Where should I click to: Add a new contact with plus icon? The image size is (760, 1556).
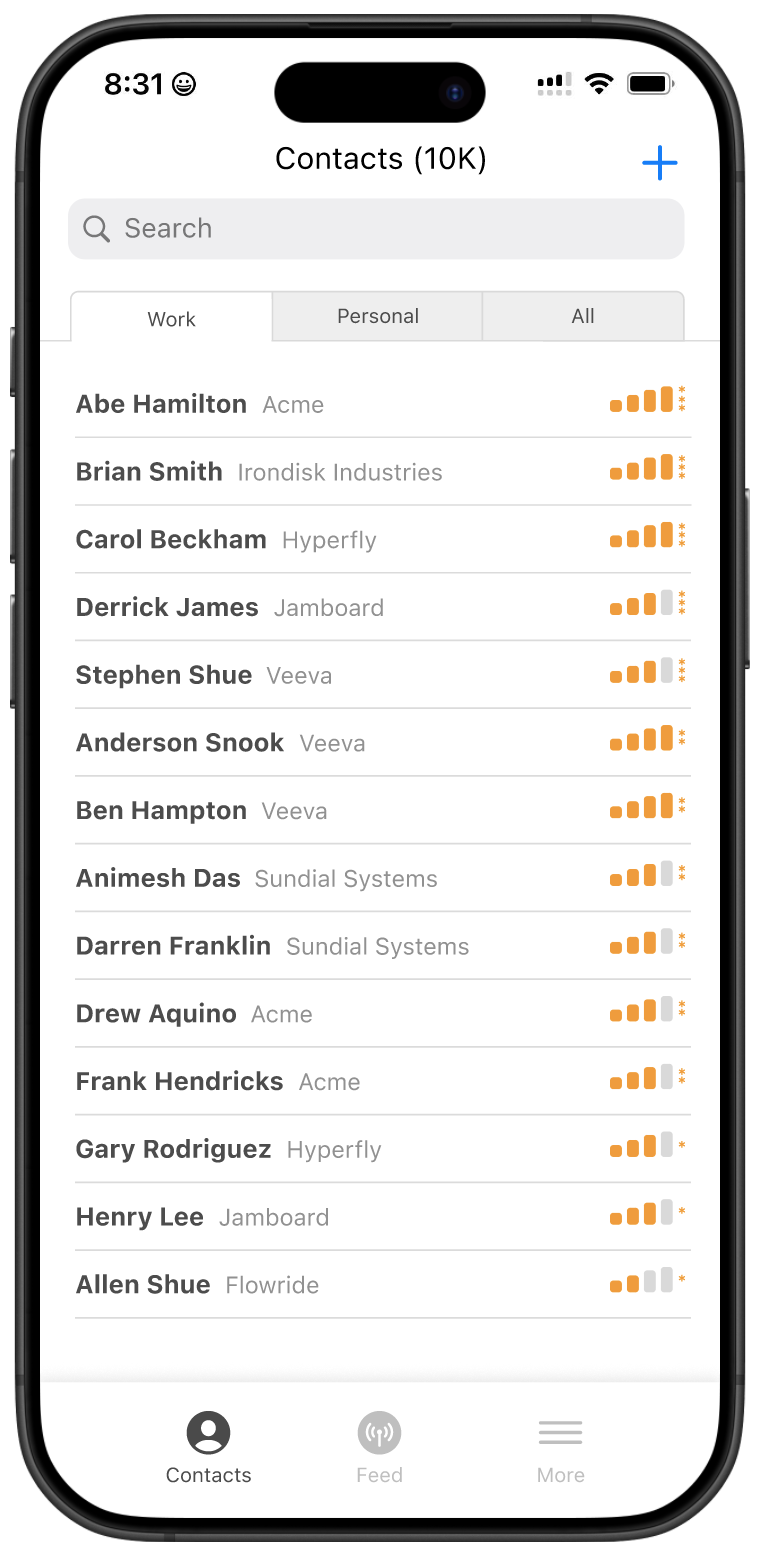coord(659,163)
